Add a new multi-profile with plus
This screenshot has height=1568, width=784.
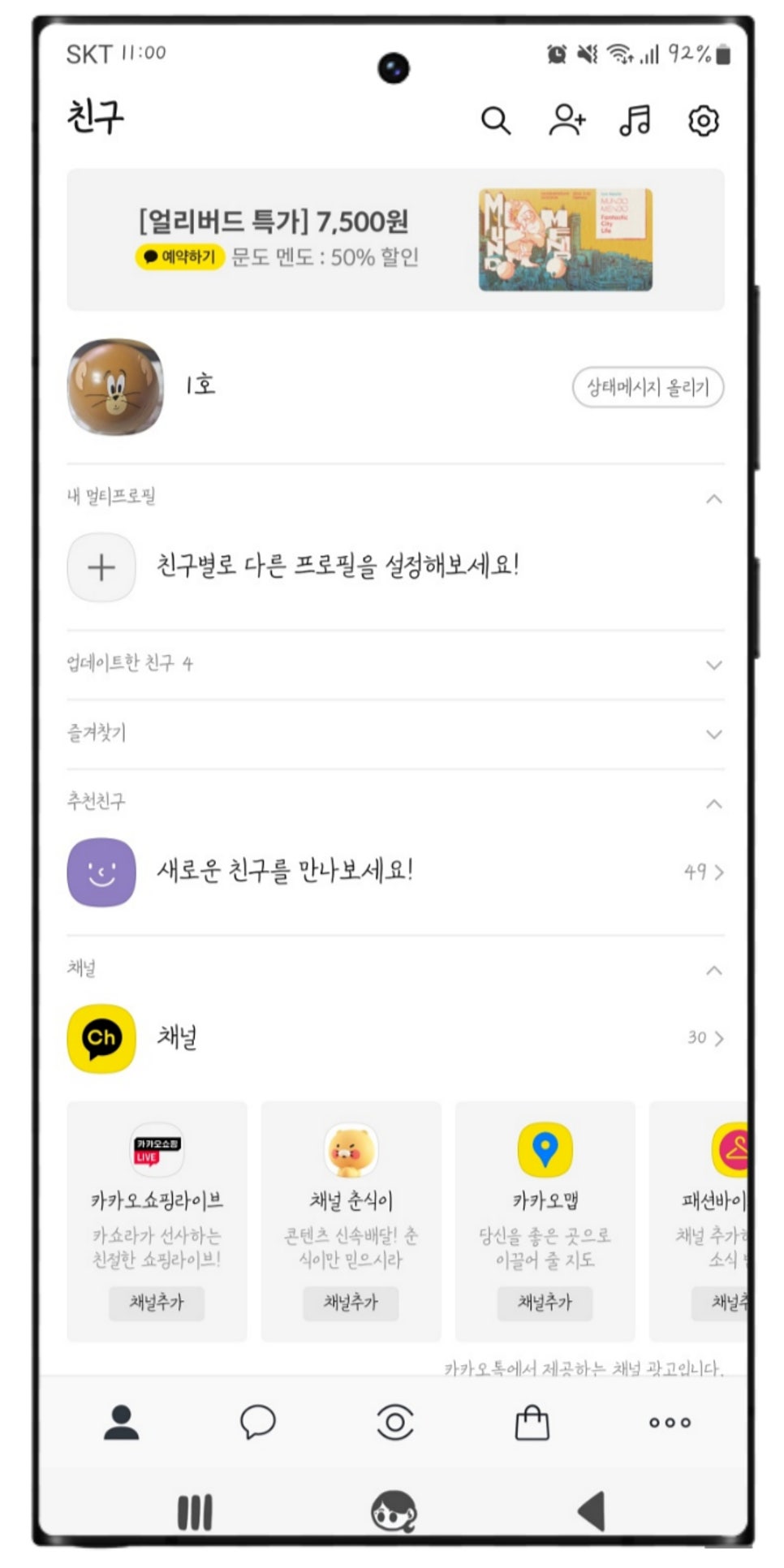point(101,567)
